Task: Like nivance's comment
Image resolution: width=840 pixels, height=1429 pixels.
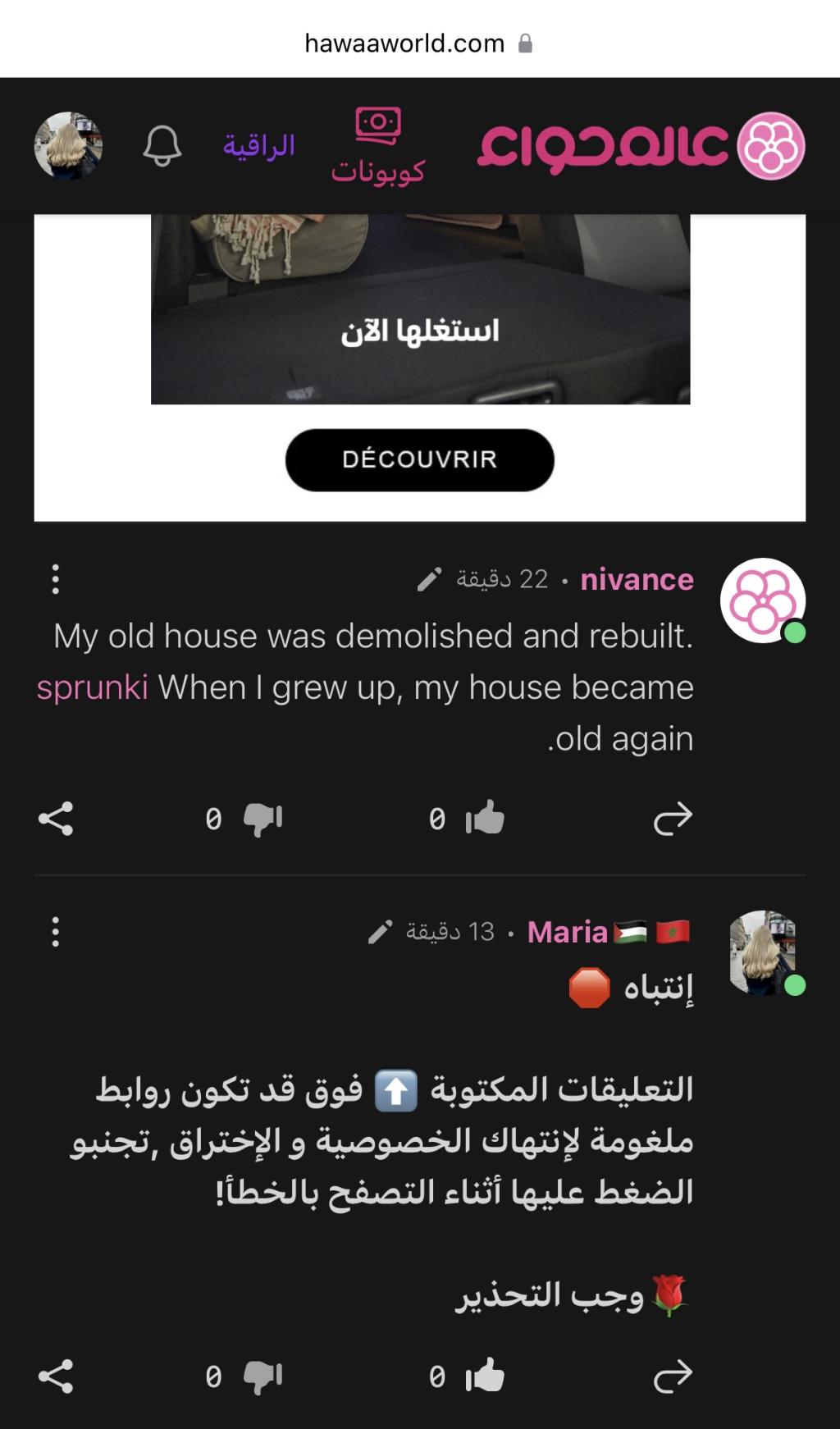Action: pyautogui.click(x=485, y=817)
